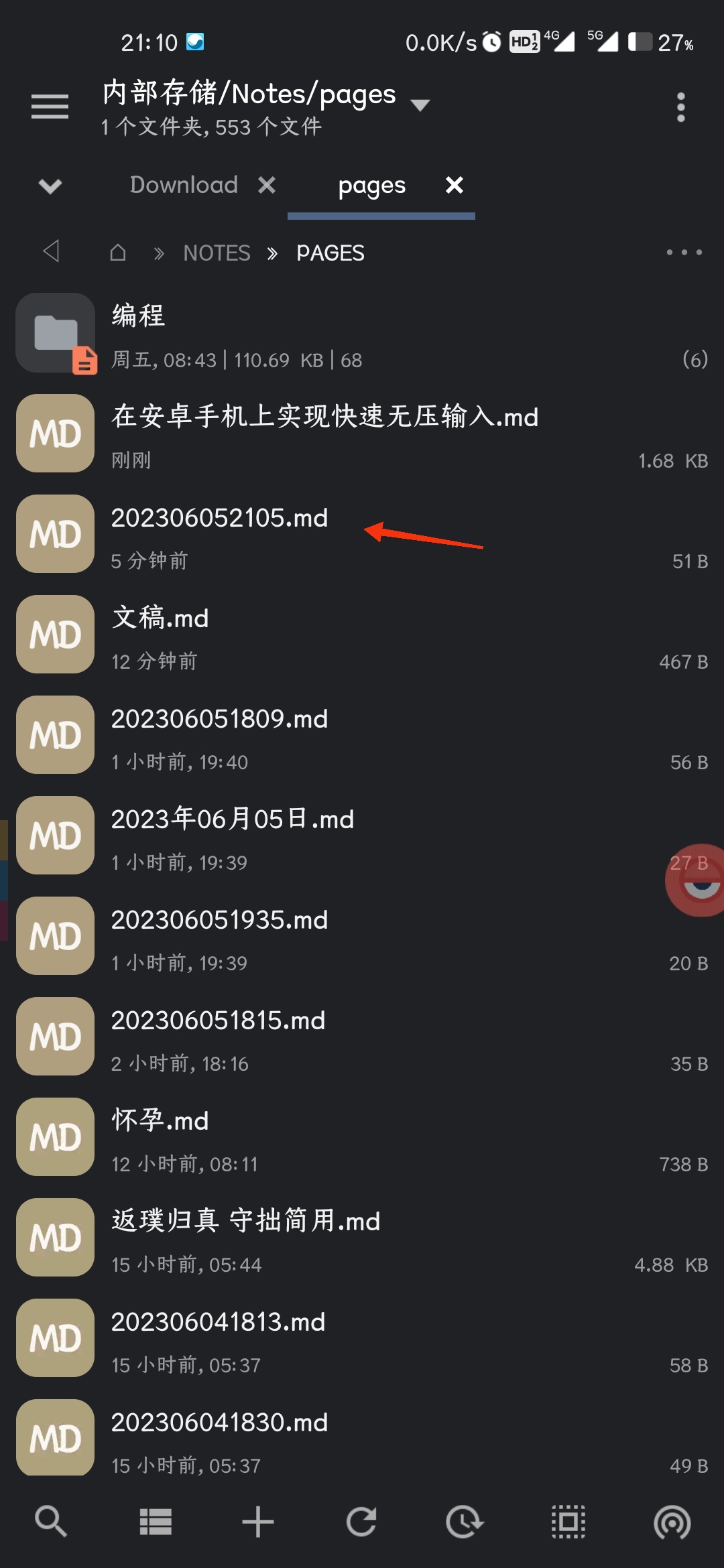Go to NOTES in the breadcrumb

(x=217, y=253)
